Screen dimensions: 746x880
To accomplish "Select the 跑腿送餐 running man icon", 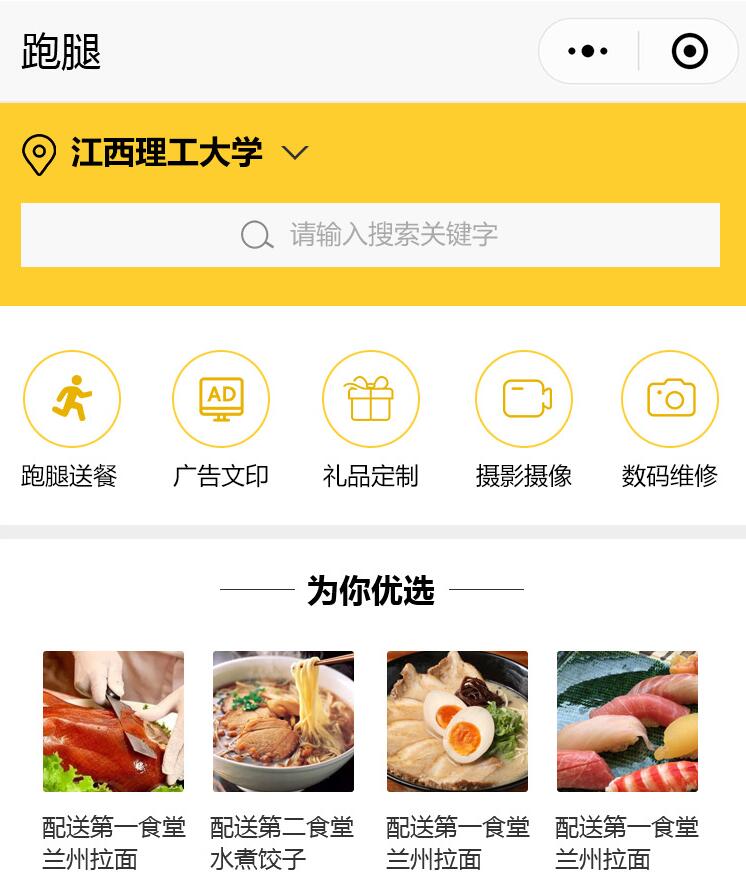I will point(71,398).
